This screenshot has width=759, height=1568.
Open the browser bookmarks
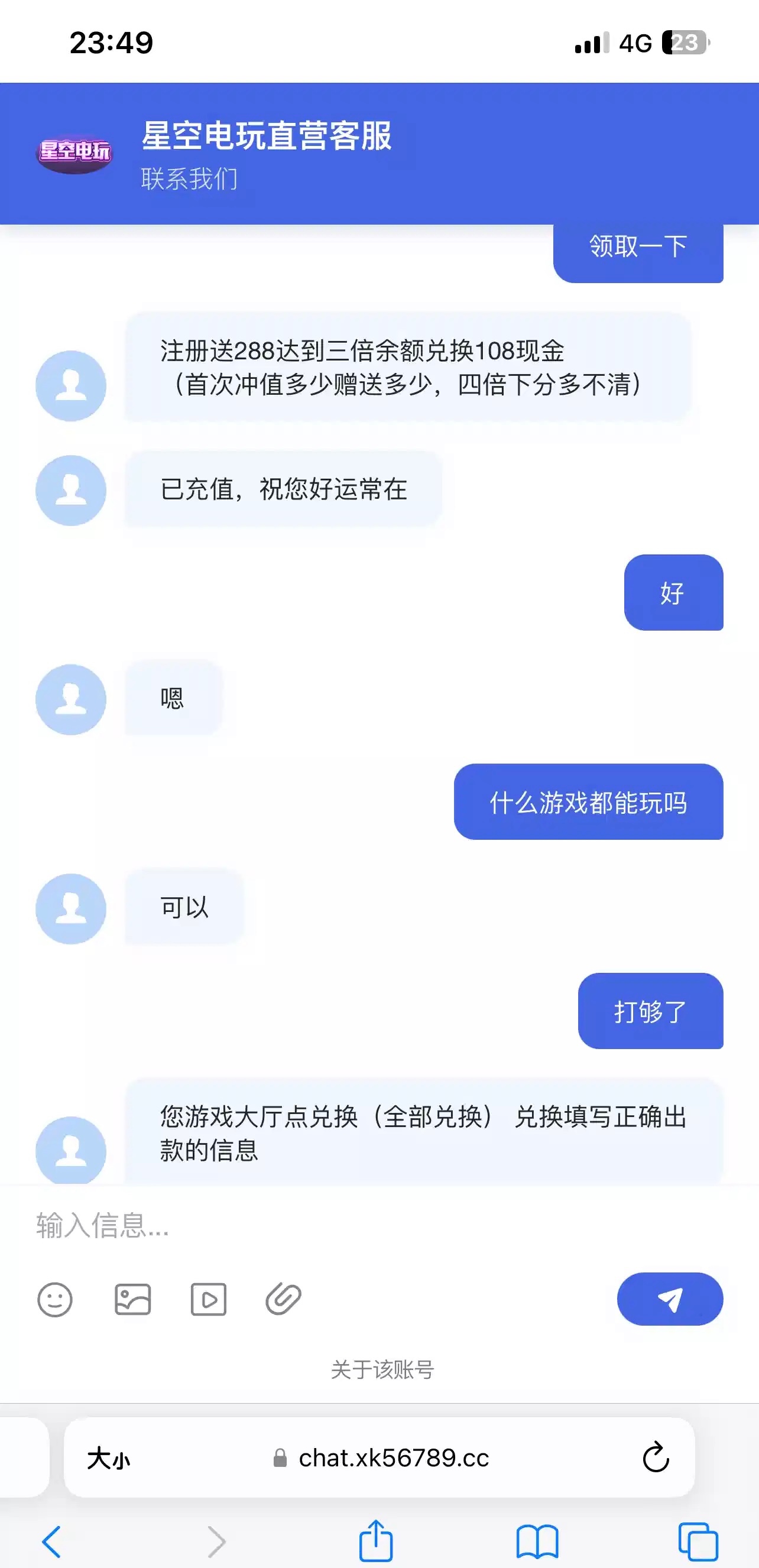click(x=537, y=1541)
